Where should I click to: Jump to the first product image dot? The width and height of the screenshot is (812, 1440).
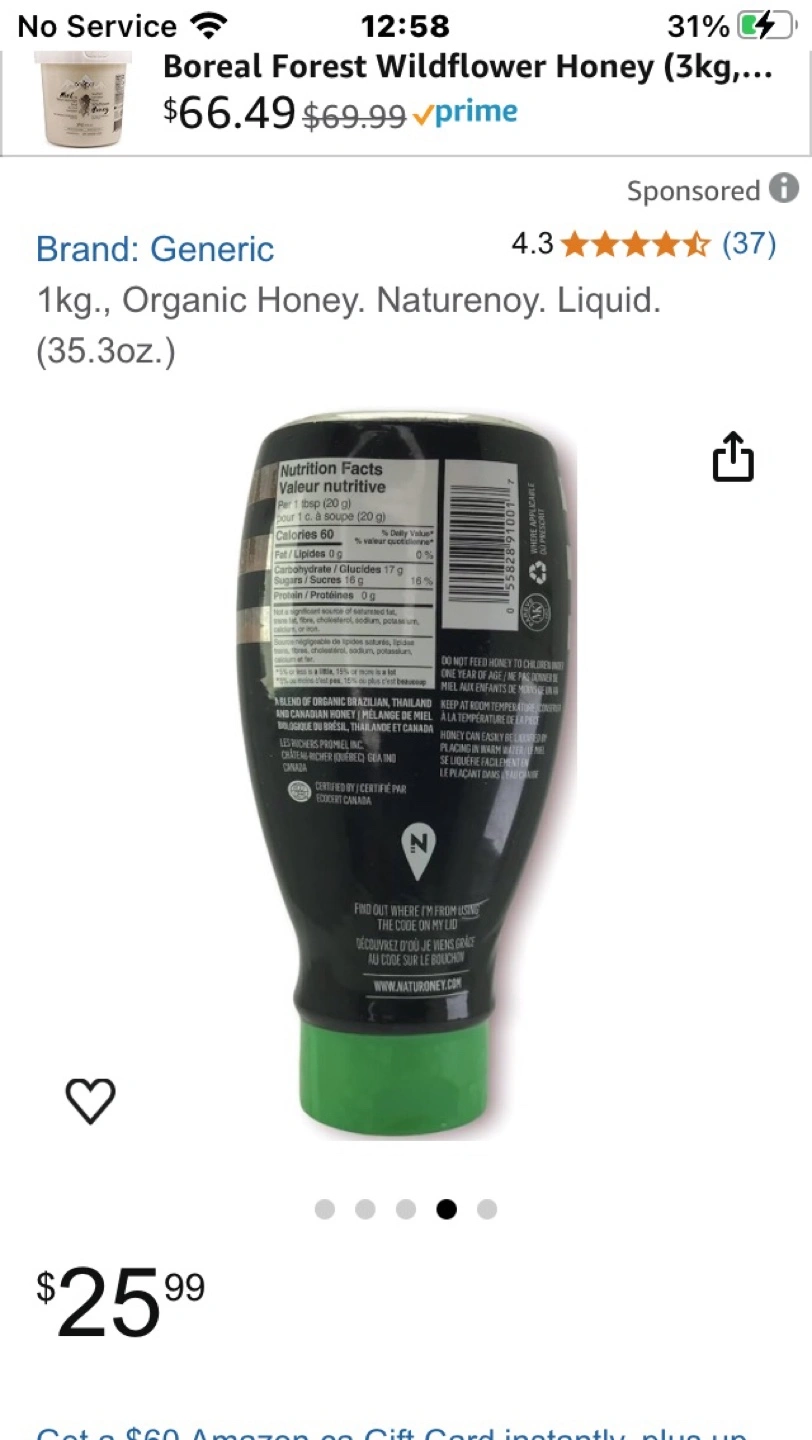(x=325, y=1210)
